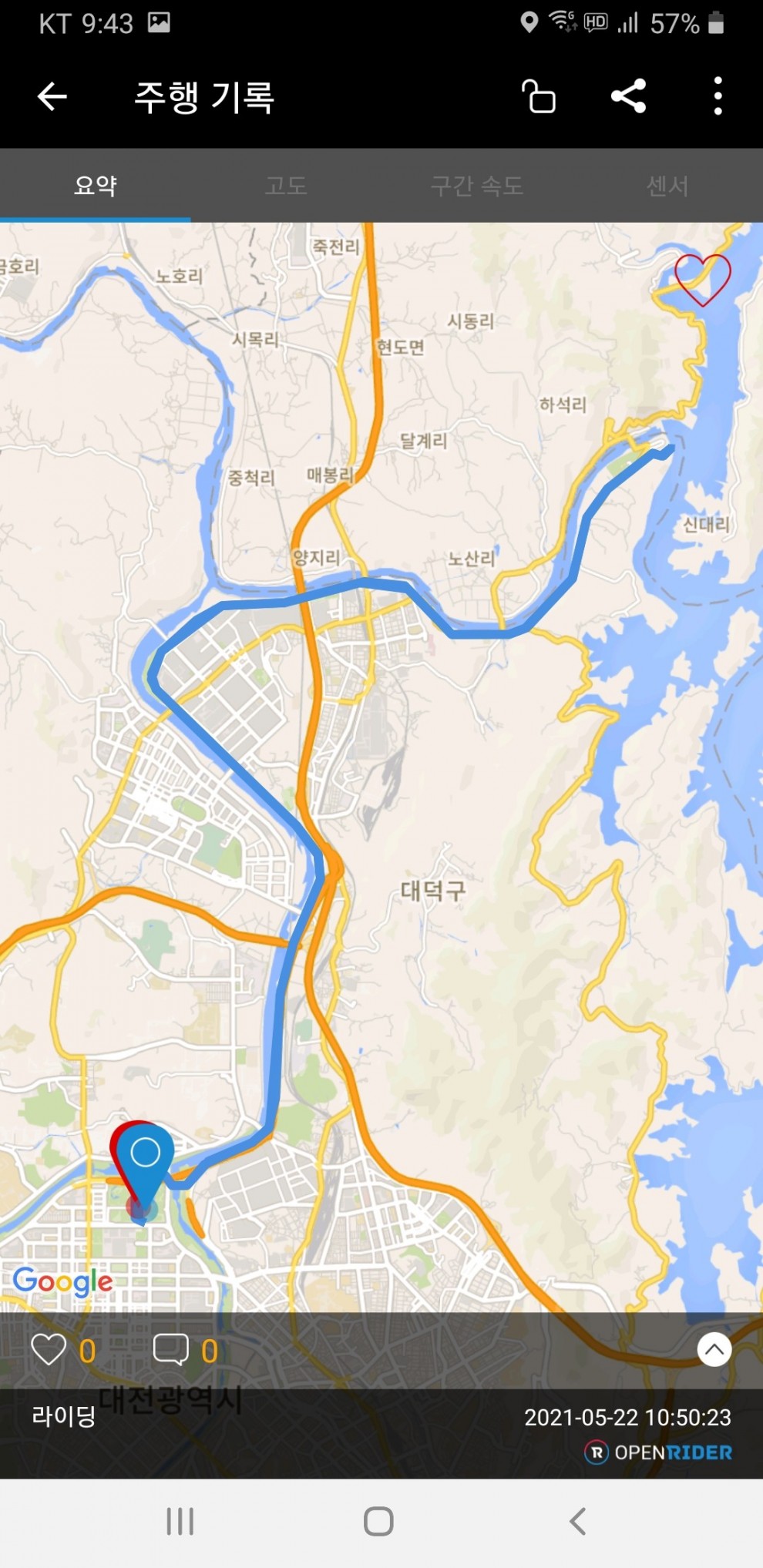The width and height of the screenshot is (763, 1568).
Task: Tap the system home button
Action: point(378,1521)
